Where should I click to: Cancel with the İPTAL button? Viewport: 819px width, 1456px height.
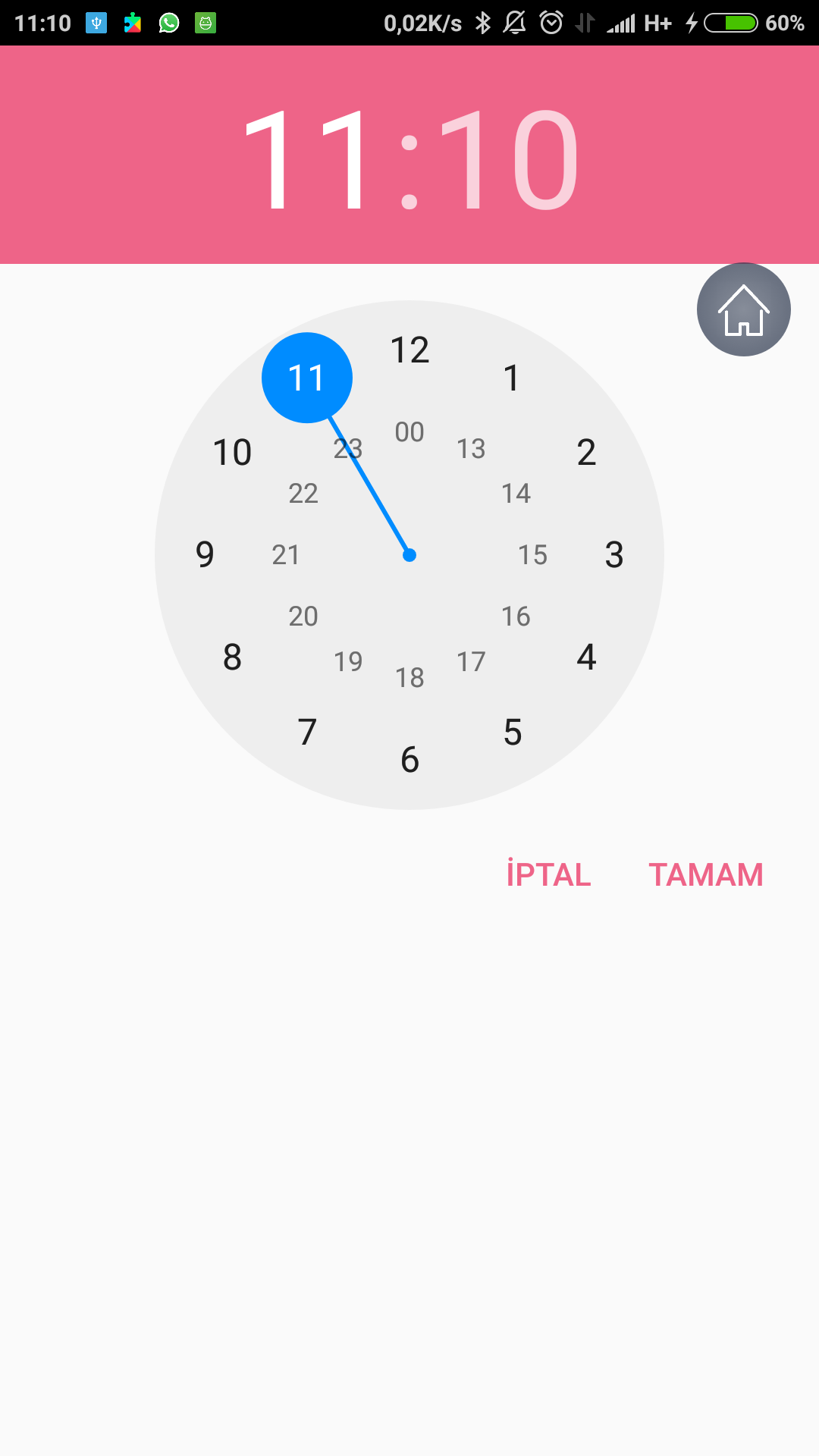[548, 874]
